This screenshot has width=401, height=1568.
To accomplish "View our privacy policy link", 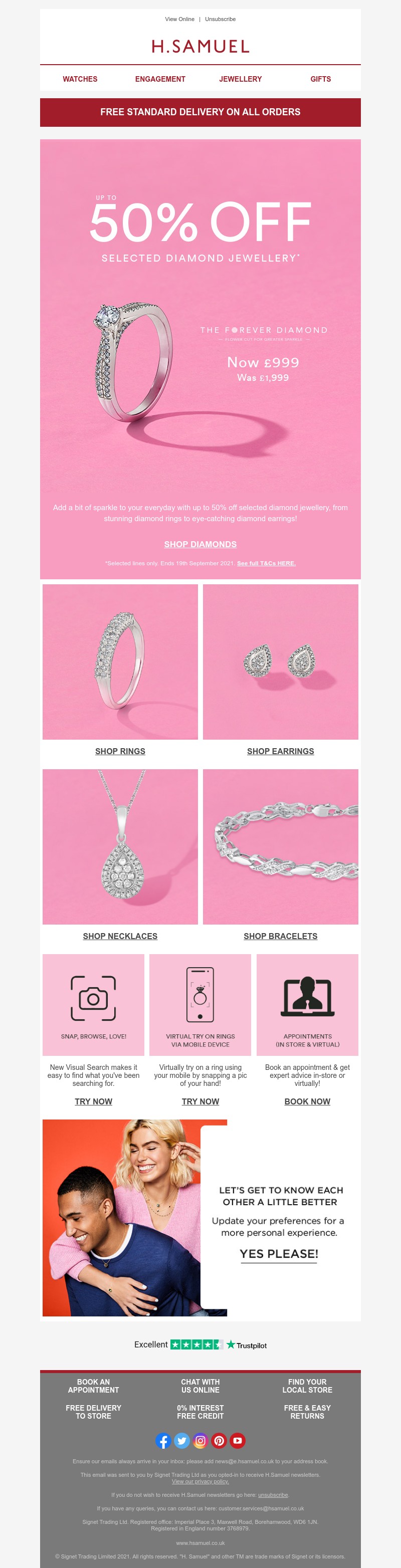I will [200, 1481].
